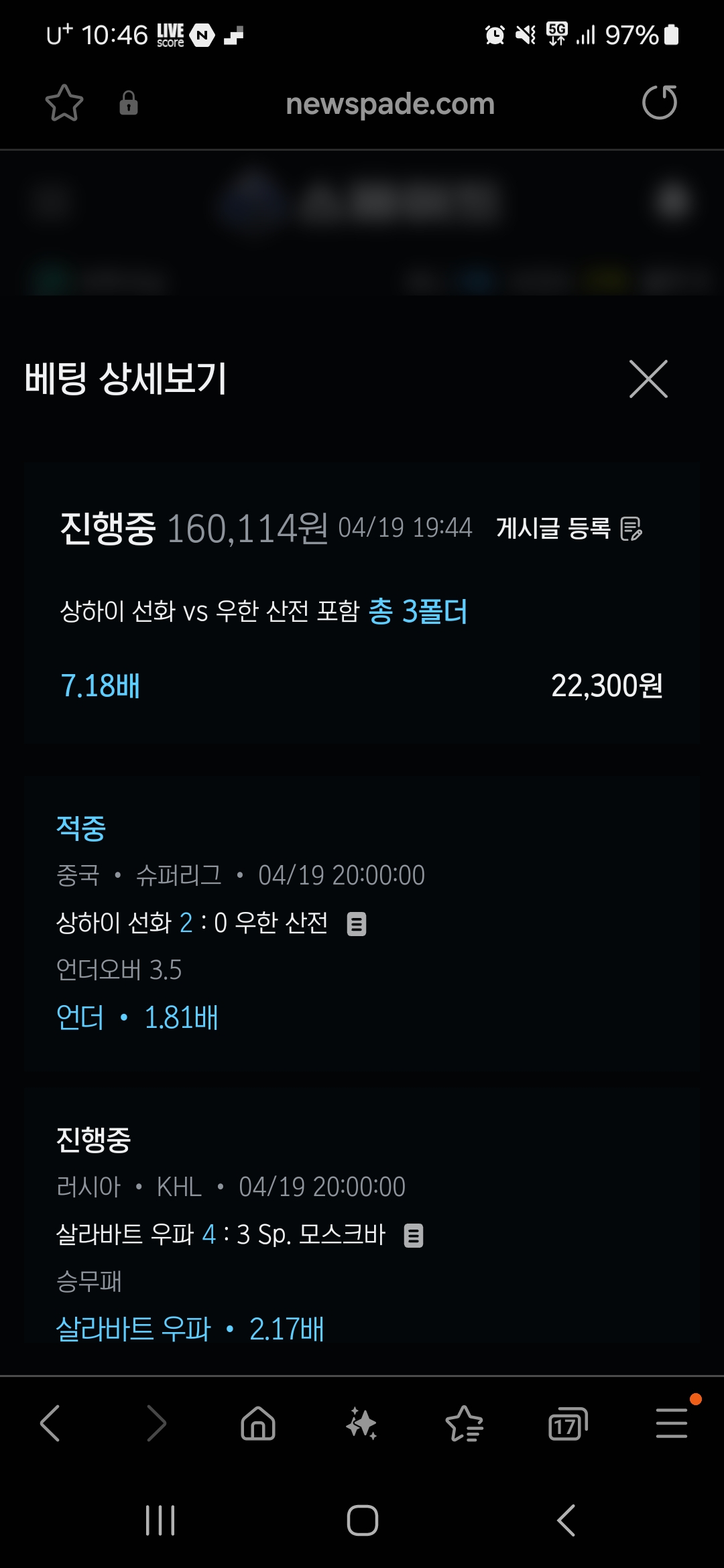Image resolution: width=724 pixels, height=1568 pixels.
Task: Reload the newspade.com page
Action: (x=660, y=103)
